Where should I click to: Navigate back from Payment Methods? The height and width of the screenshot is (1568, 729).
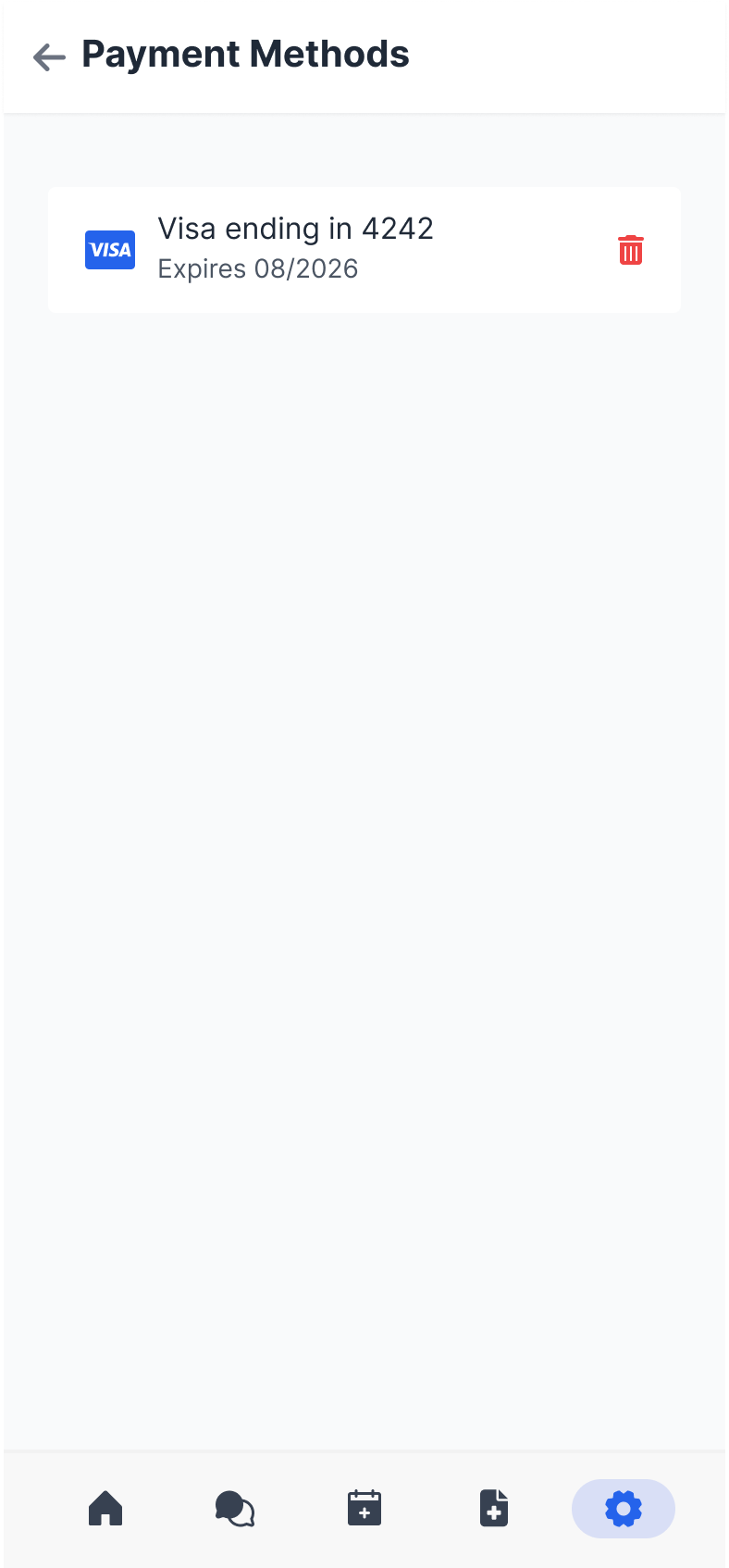coord(47,56)
